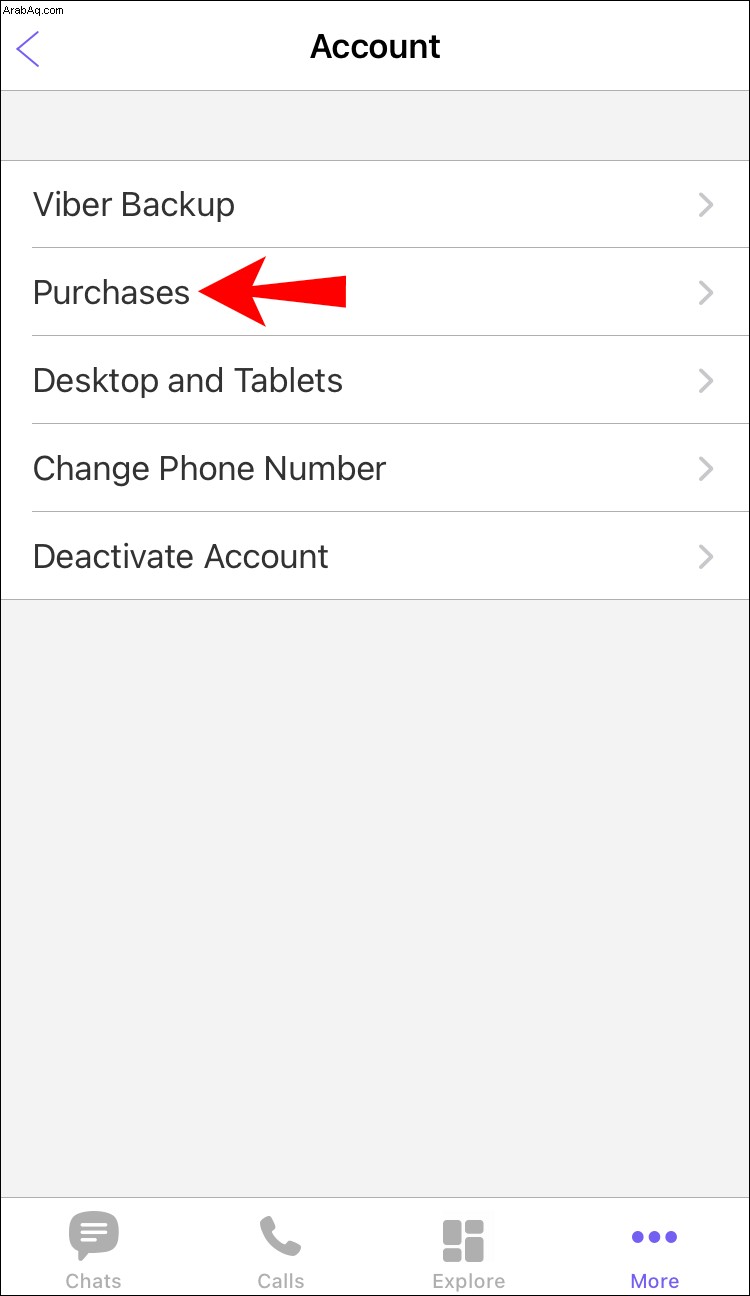This screenshot has width=750, height=1296.
Task: Switch to the Explore tab
Action: point(468,1250)
